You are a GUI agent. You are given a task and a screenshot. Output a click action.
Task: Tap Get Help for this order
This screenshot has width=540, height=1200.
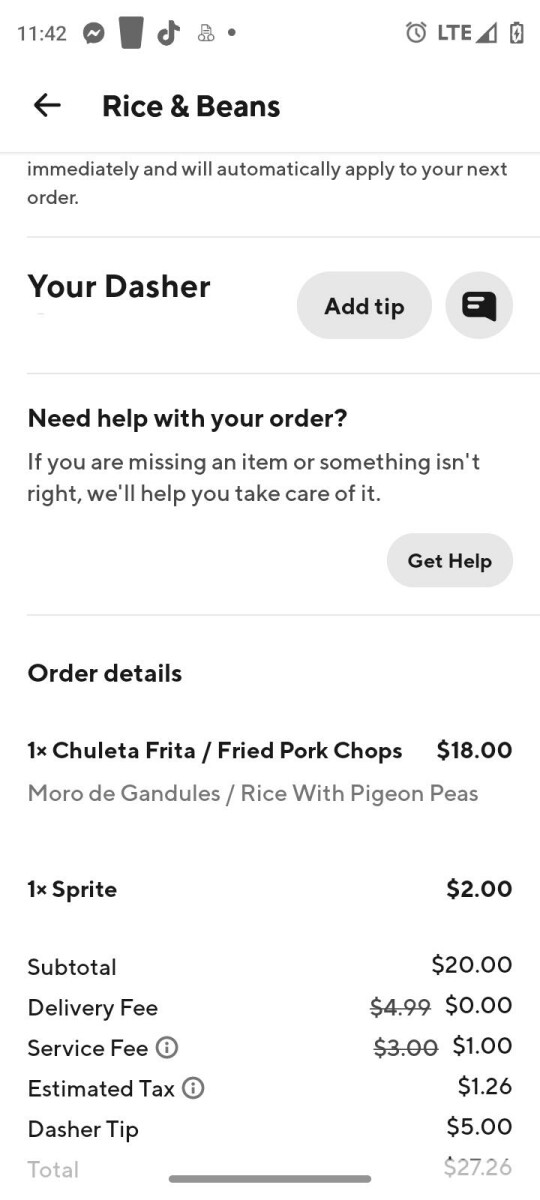pos(450,561)
